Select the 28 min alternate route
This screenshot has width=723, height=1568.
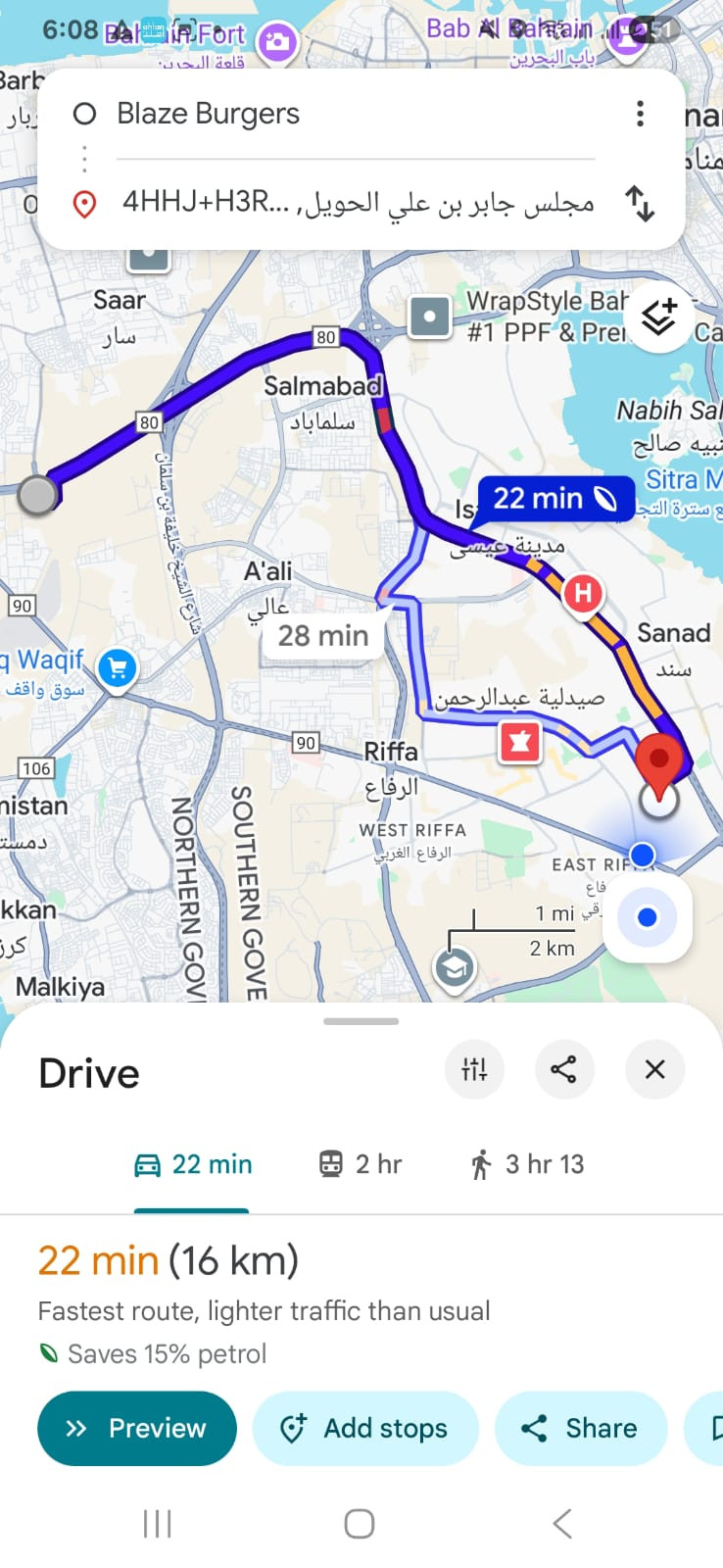point(322,635)
